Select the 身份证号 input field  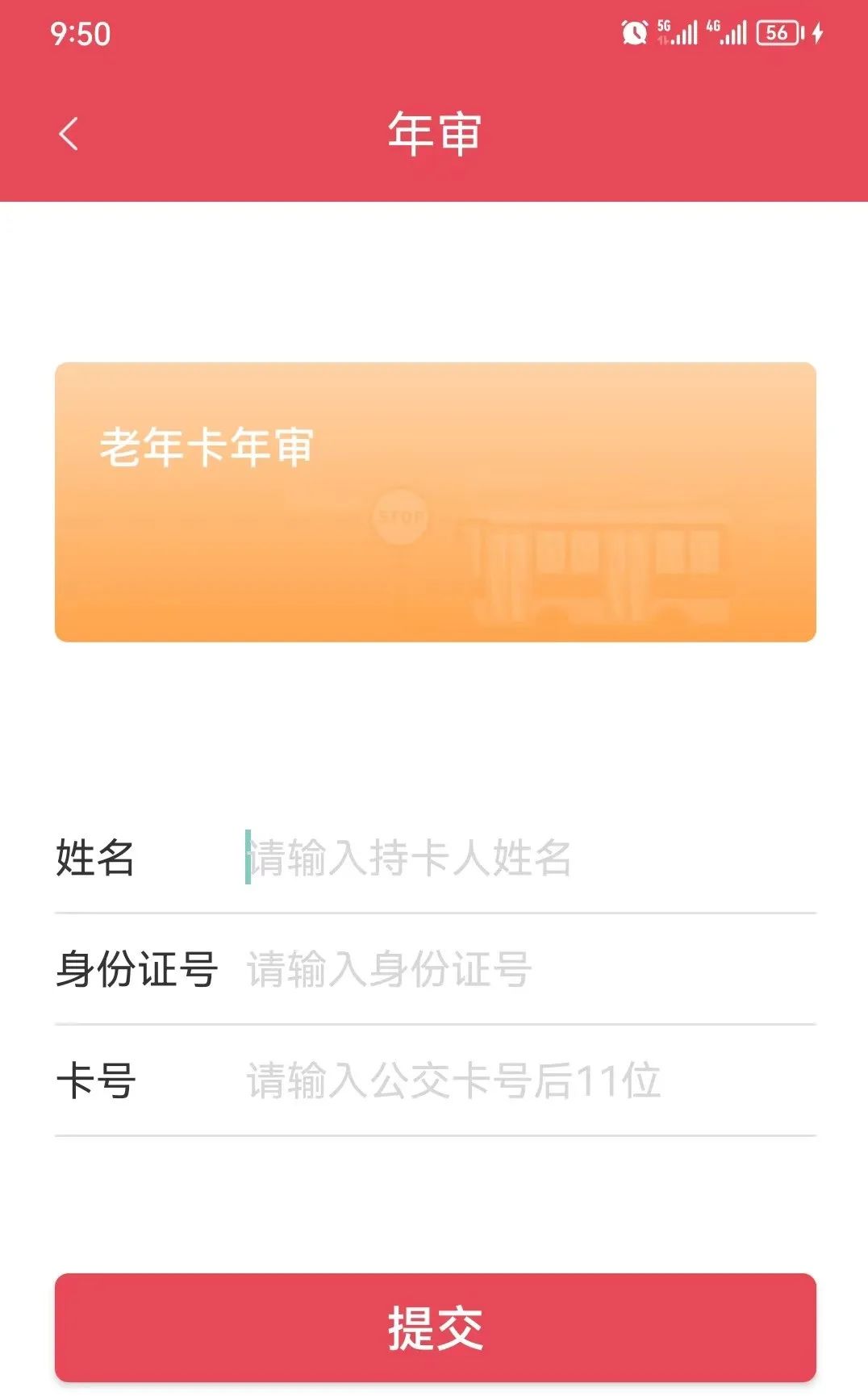528,968
